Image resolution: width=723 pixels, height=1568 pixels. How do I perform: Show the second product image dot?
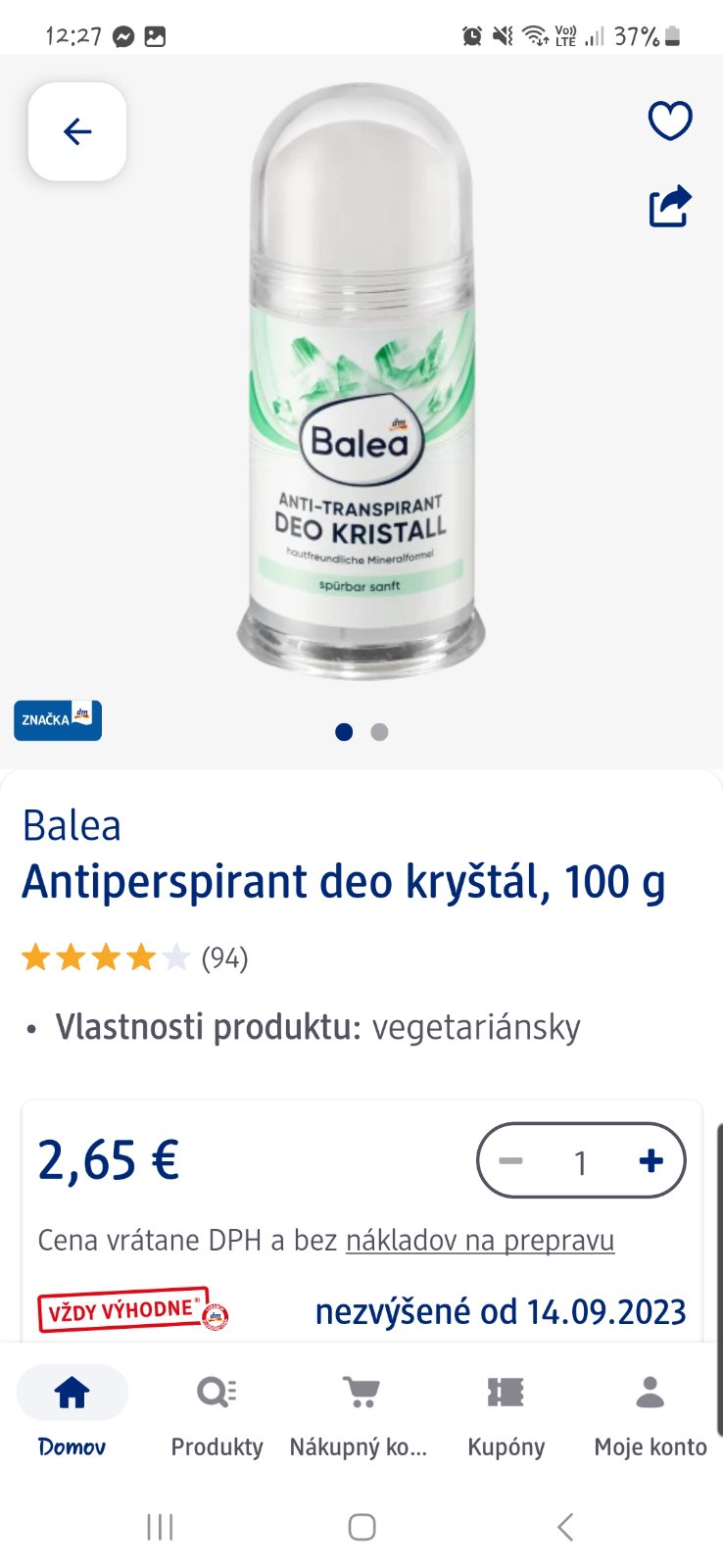click(380, 732)
